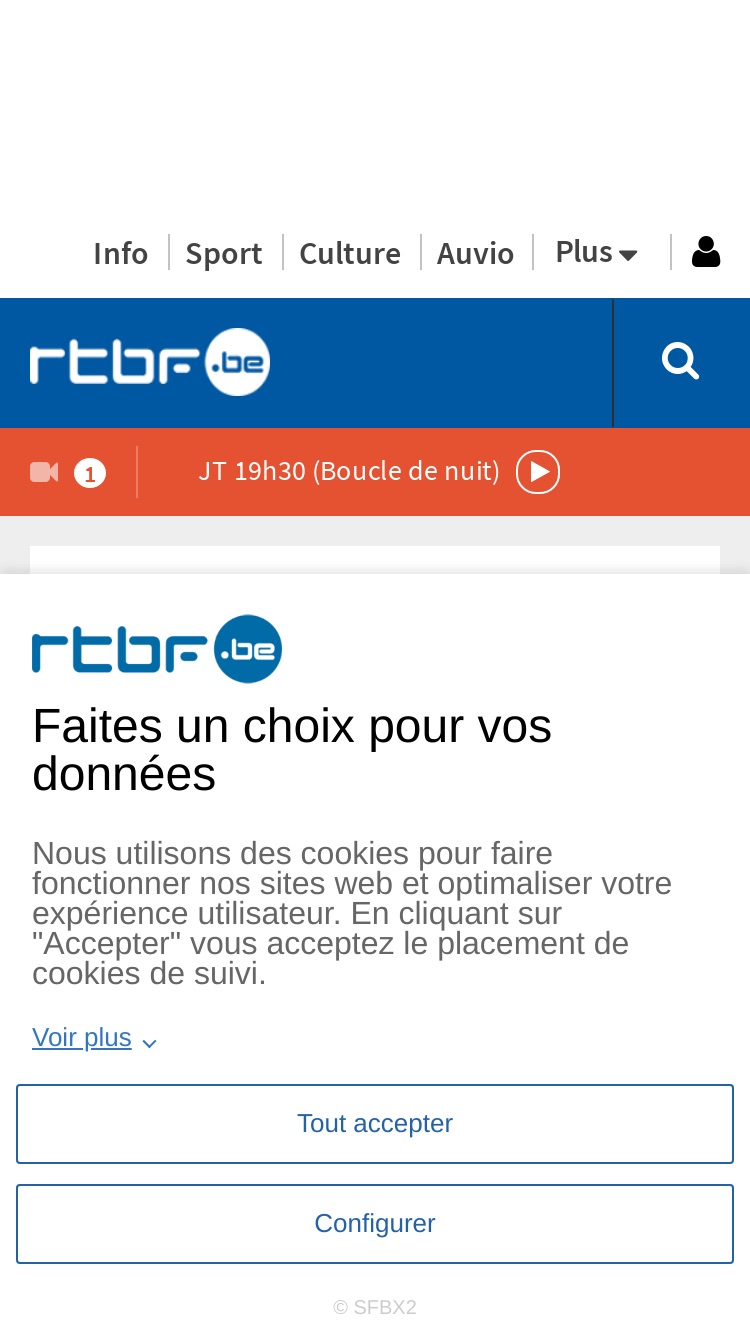
Task: Open the Culture section
Action: [x=350, y=253]
